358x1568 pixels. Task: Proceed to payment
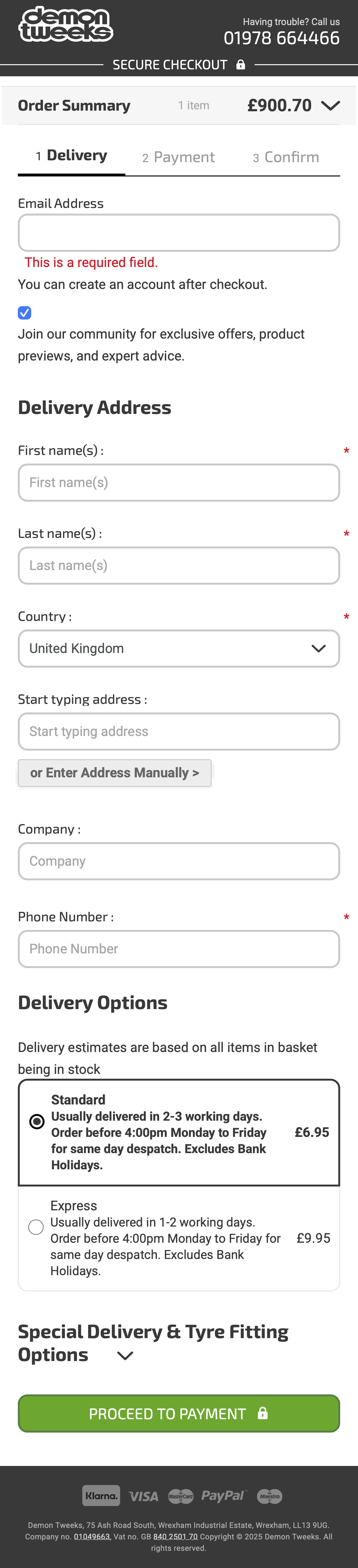[x=179, y=1413]
